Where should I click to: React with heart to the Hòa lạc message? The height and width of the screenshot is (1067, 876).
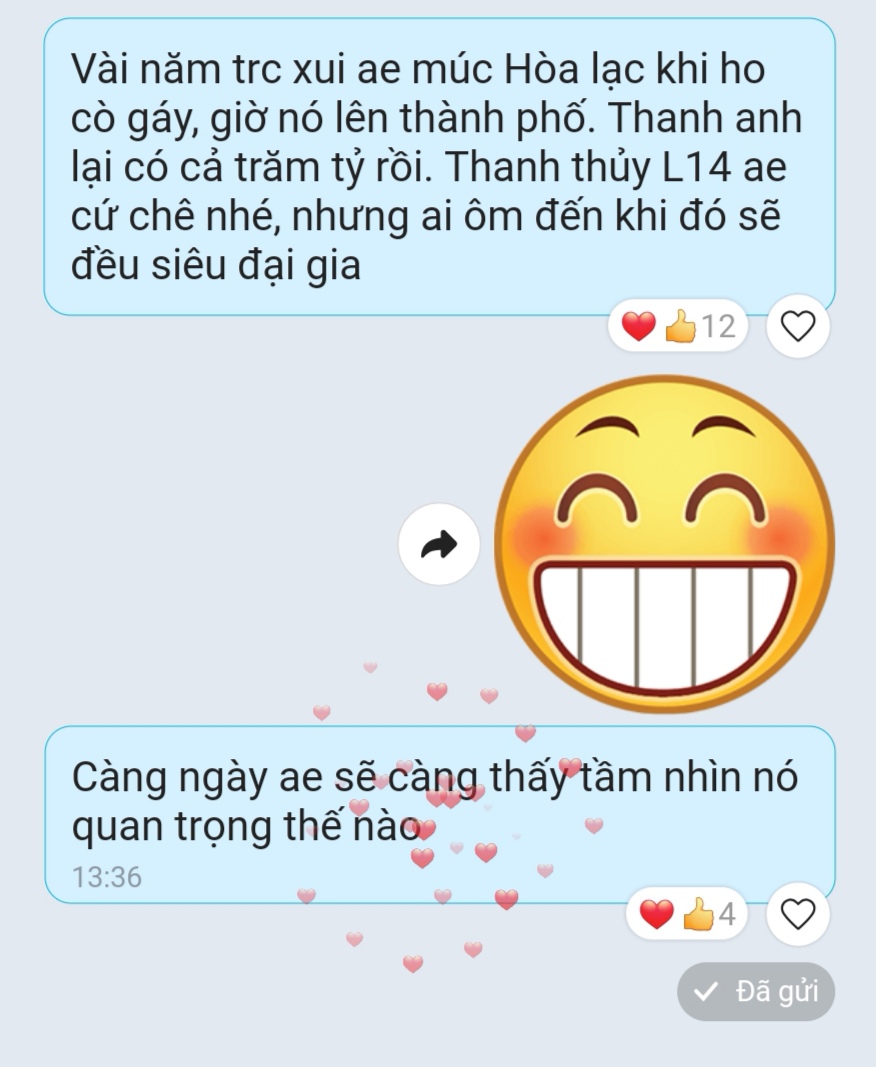pos(797,326)
